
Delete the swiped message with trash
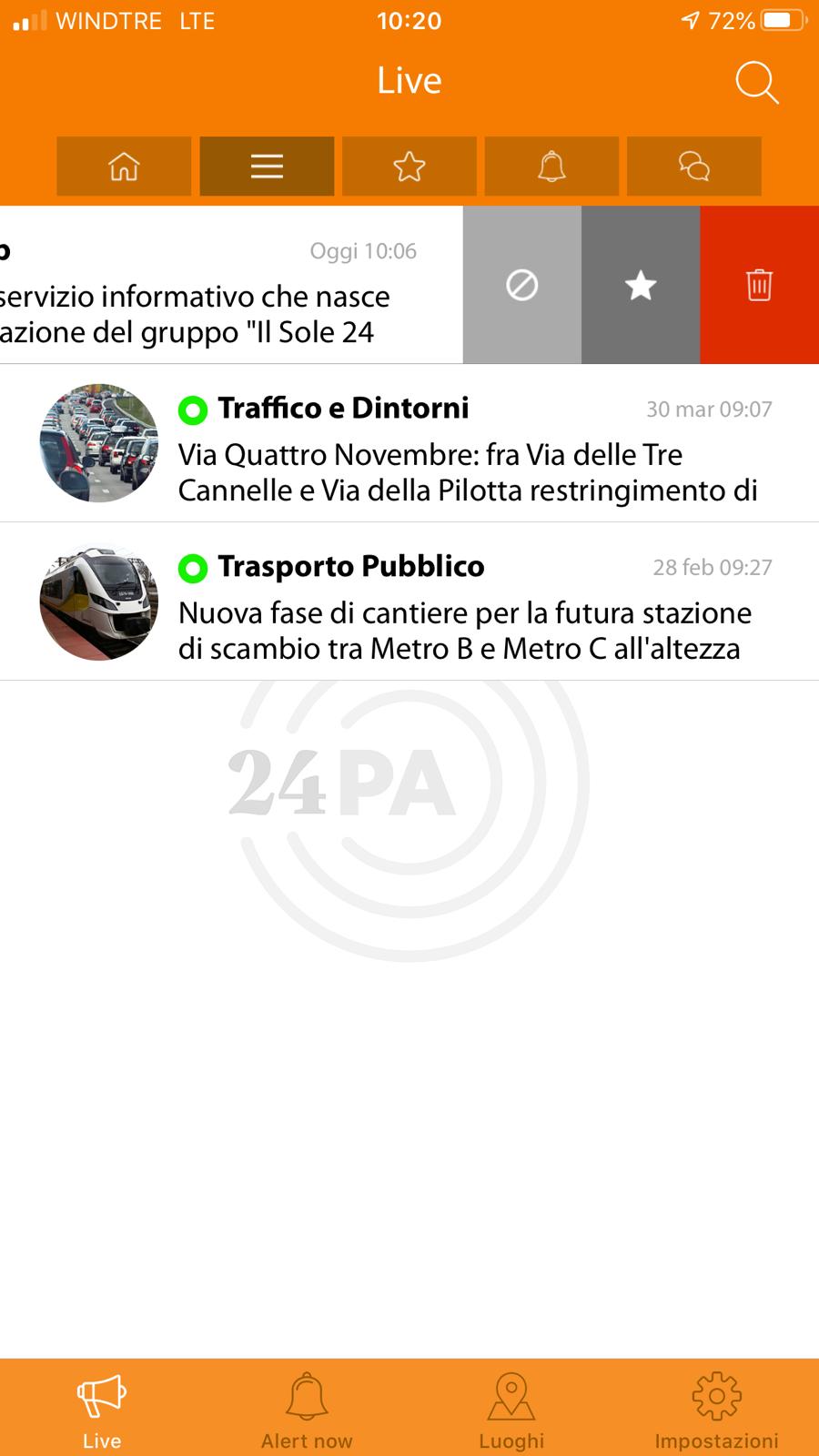(x=759, y=285)
